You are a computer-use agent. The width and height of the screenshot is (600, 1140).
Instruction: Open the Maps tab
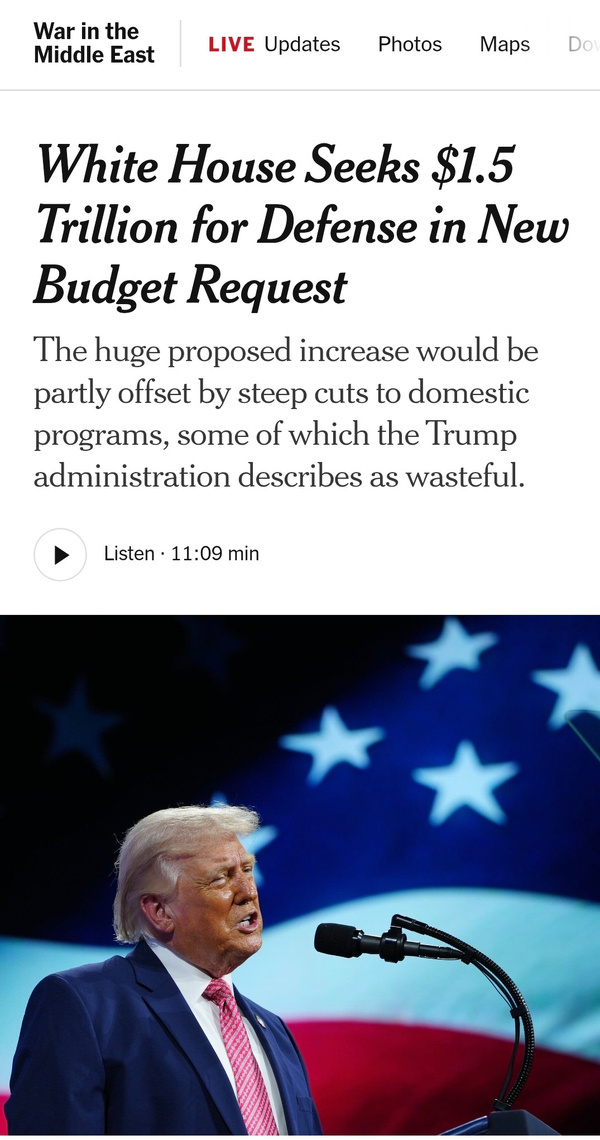(x=504, y=44)
